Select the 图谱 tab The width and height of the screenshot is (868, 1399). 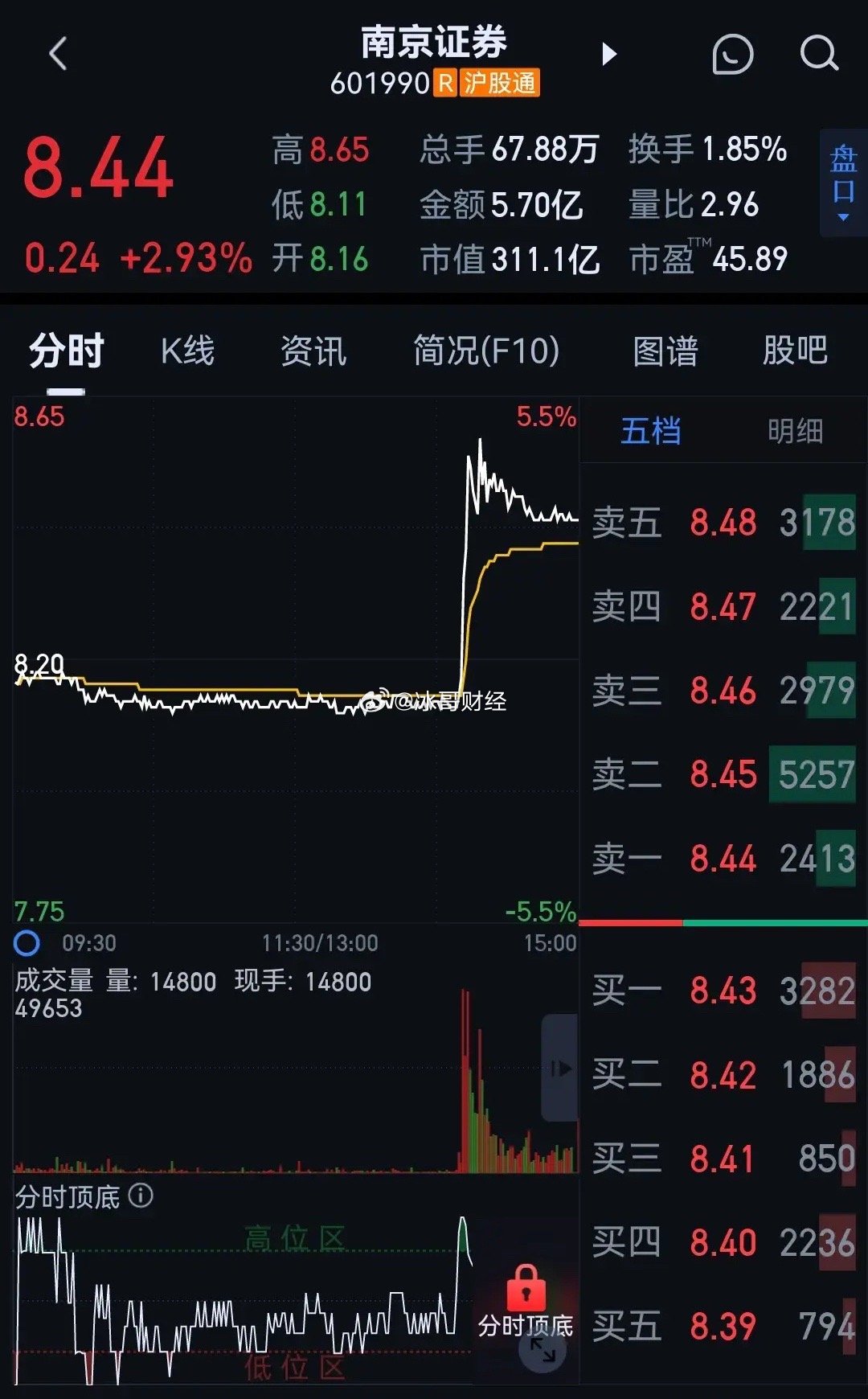point(665,351)
